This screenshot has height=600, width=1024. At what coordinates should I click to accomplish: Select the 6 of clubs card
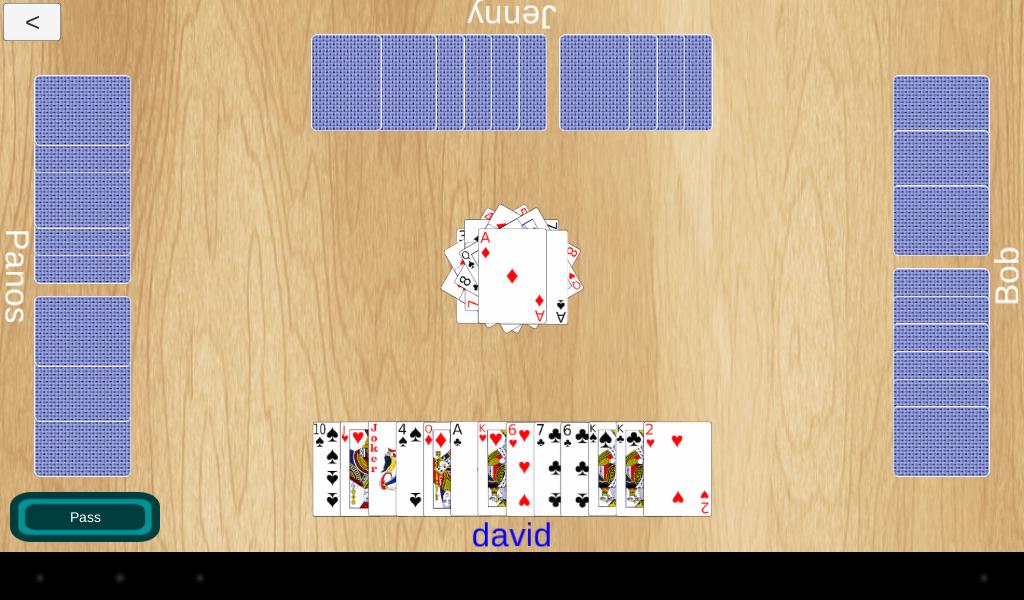click(574, 470)
